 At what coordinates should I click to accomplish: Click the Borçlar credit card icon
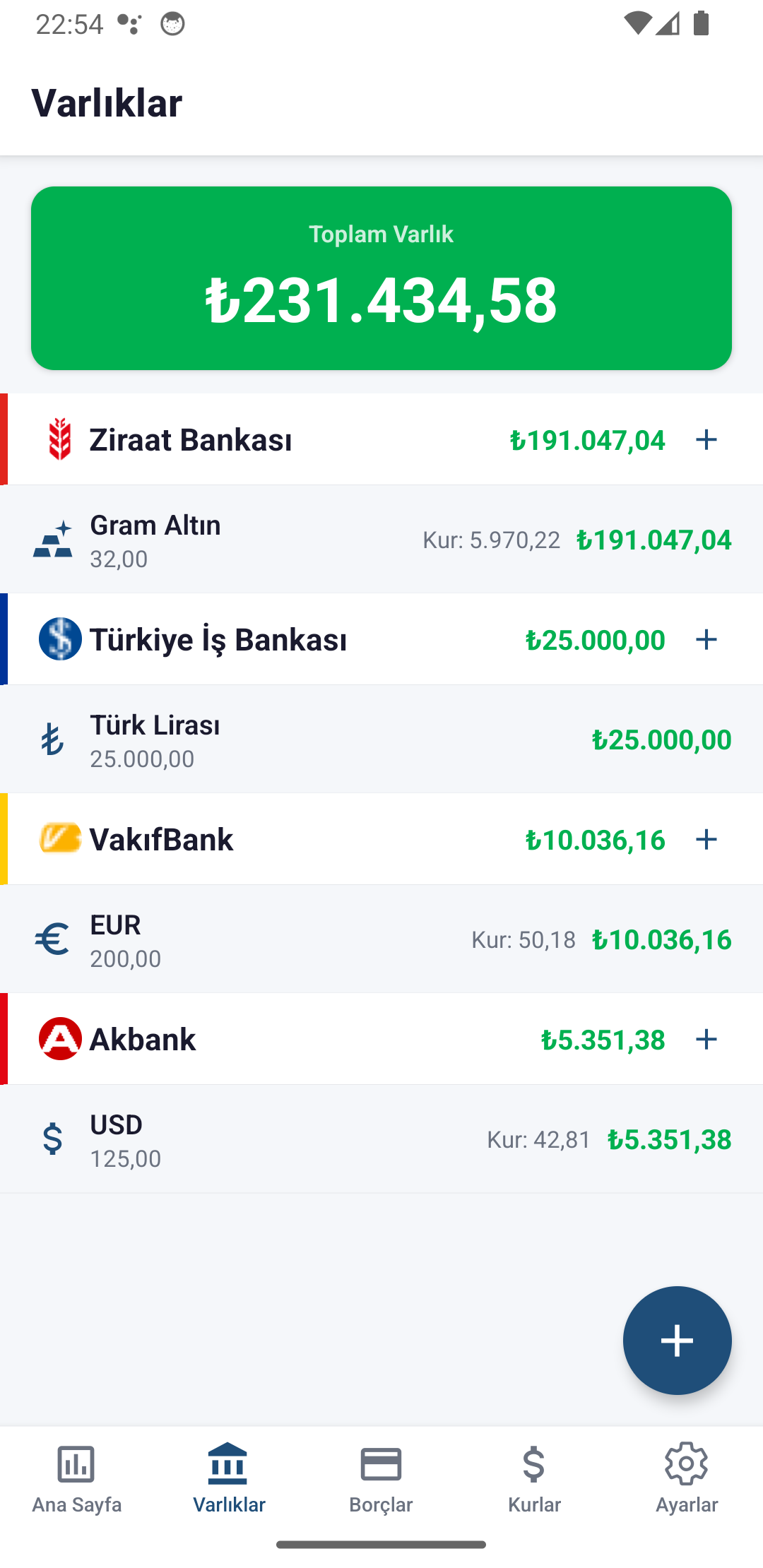point(381,1462)
